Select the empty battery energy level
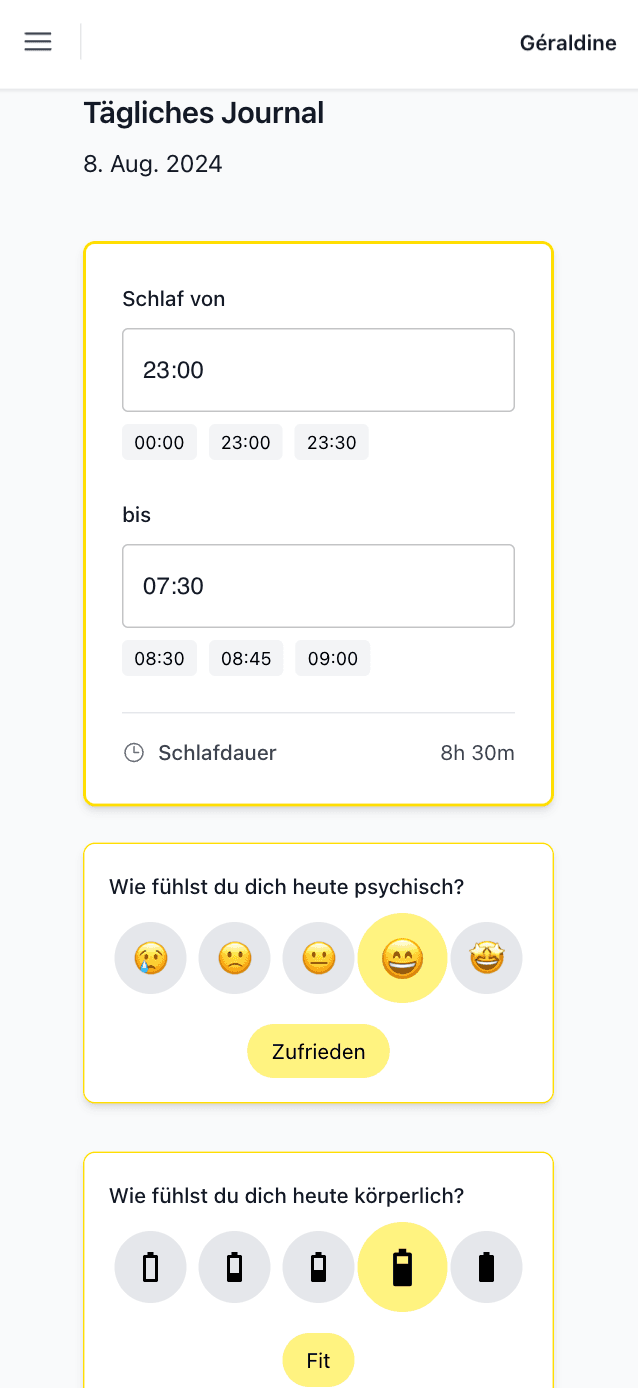Viewport: 638px width, 1388px height. [150, 1267]
